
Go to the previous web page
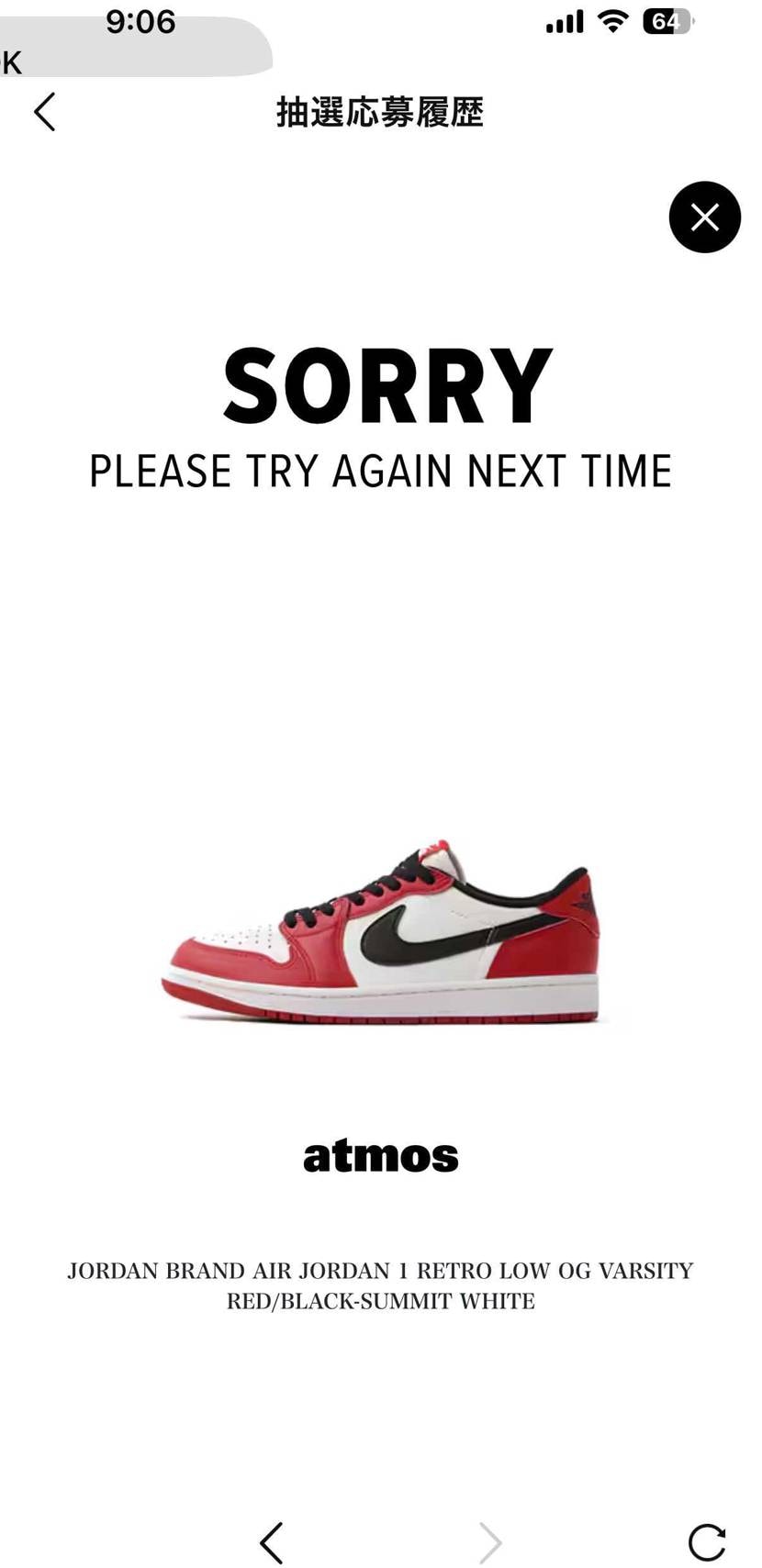[271, 1542]
